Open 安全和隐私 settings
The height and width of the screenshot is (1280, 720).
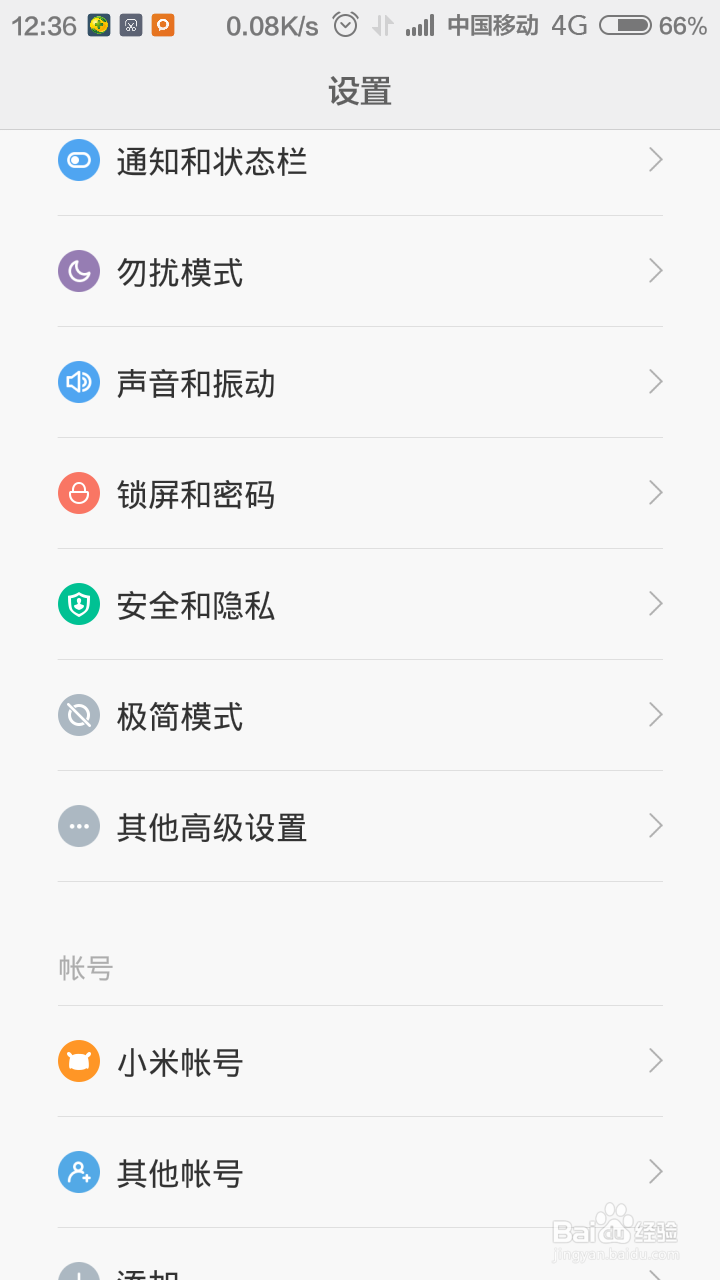click(x=360, y=604)
